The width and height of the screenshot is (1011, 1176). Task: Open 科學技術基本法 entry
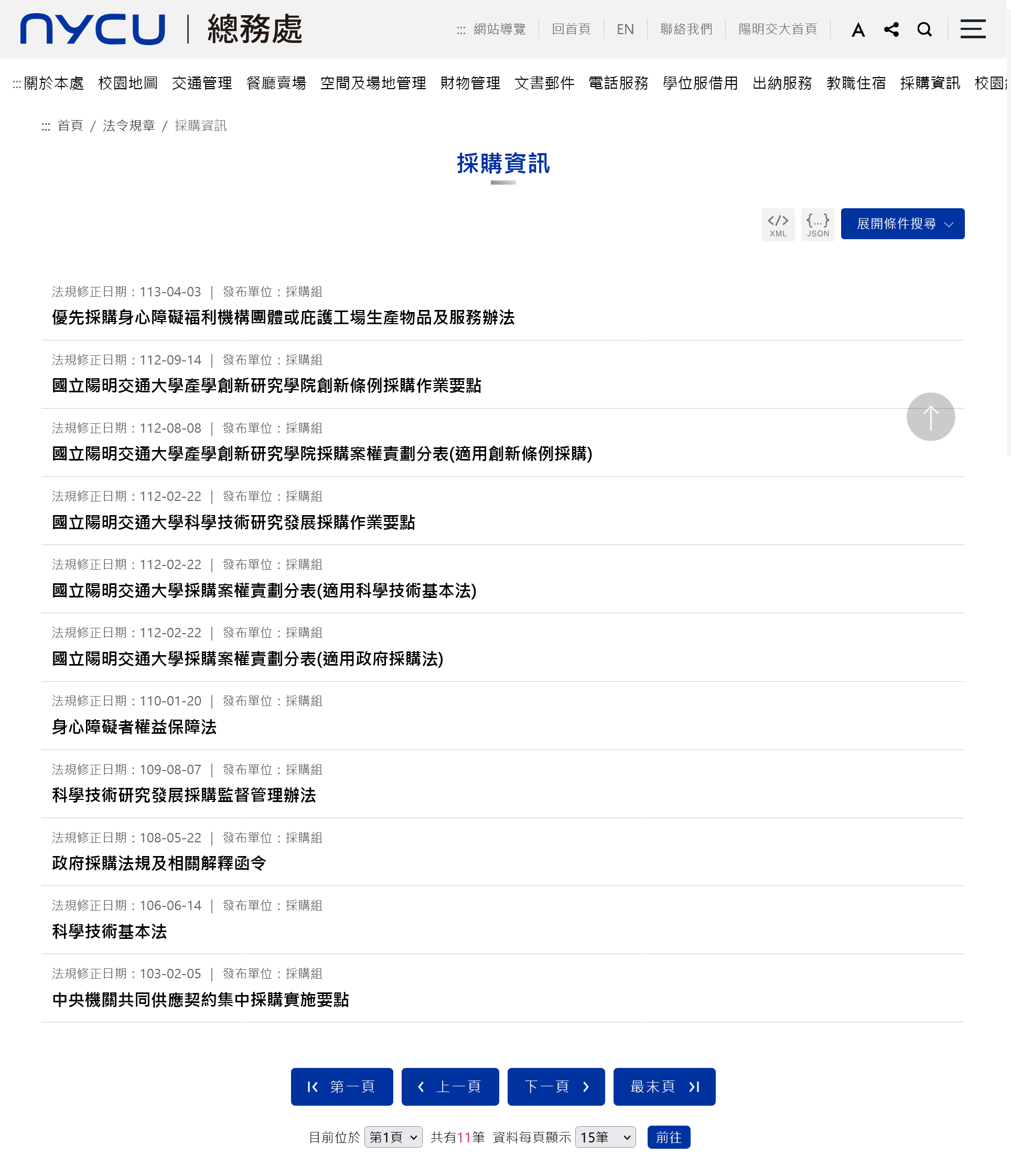(110, 932)
